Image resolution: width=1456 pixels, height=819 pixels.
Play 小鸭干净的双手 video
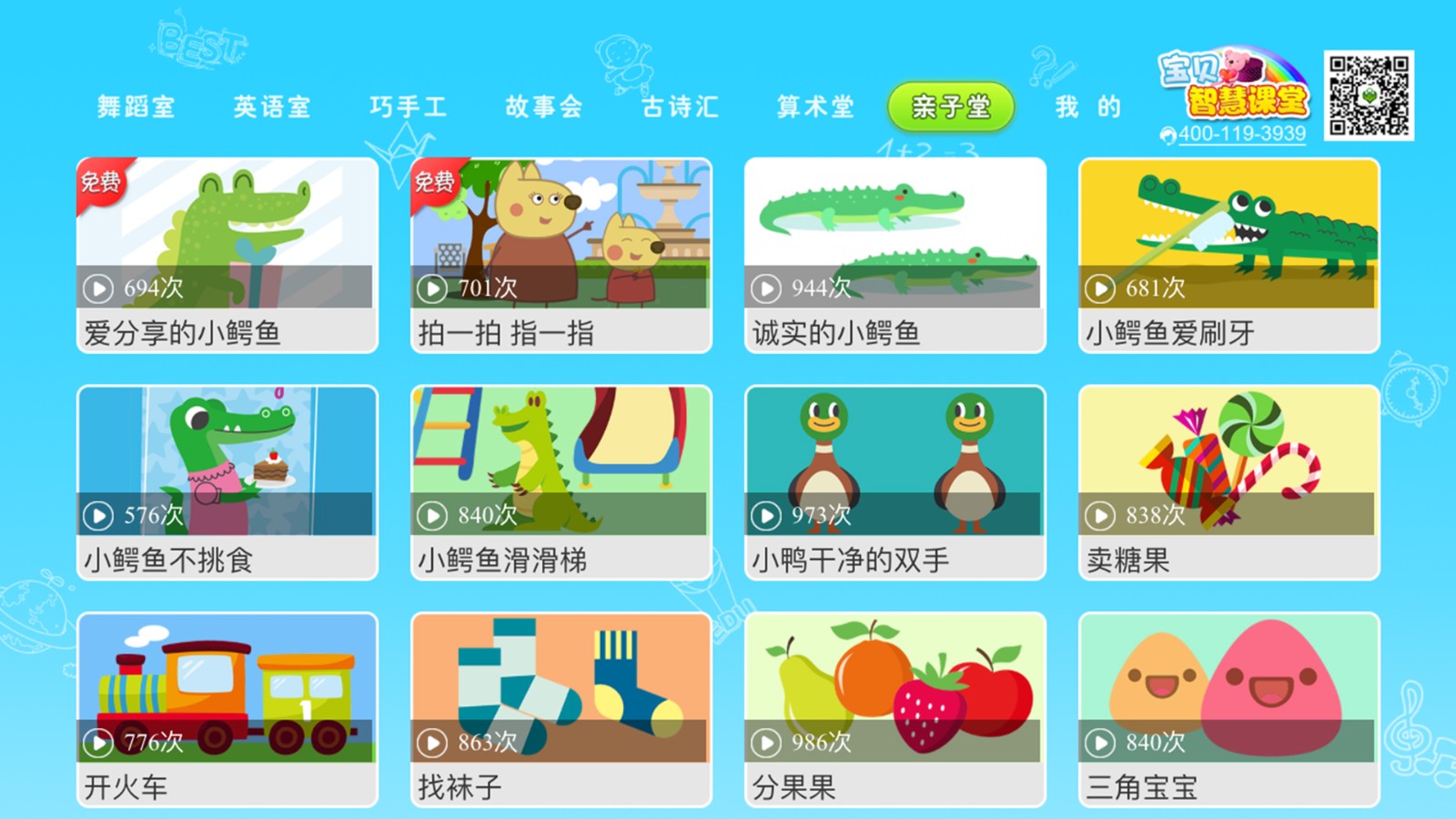[x=895, y=482]
